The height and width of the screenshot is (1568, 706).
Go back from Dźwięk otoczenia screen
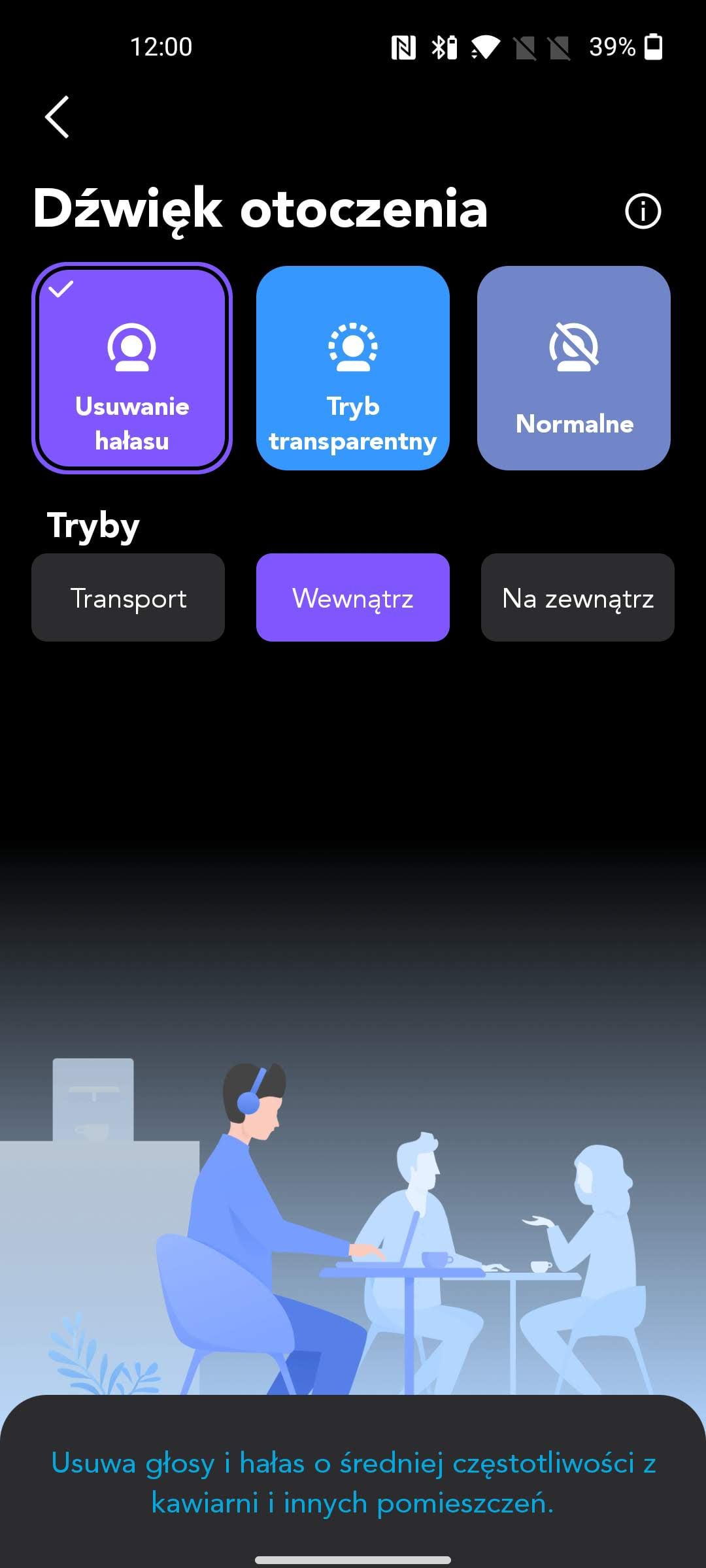point(58,117)
